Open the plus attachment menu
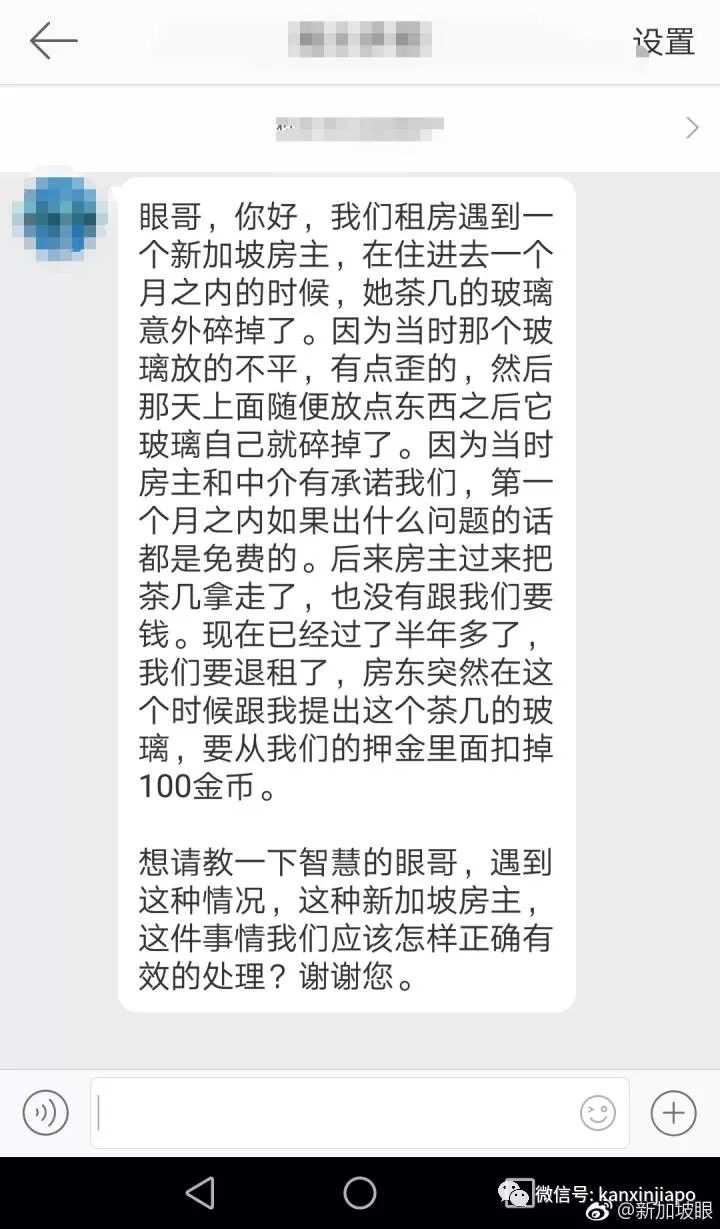Image resolution: width=720 pixels, height=1229 pixels. pos(673,1112)
